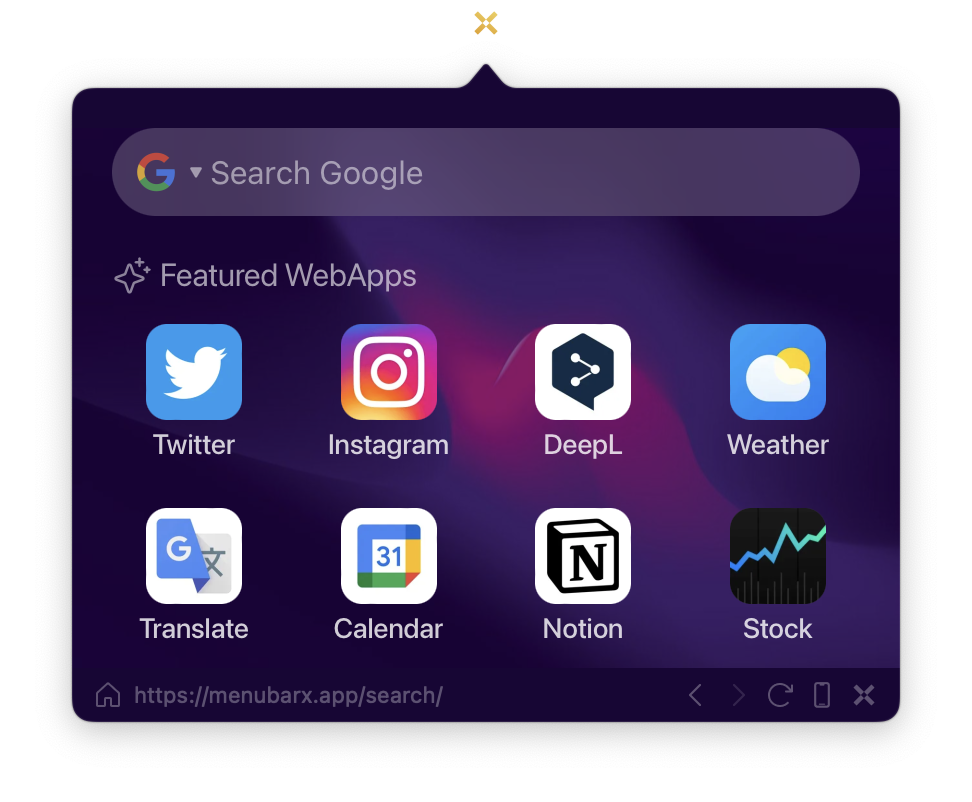Open DeepL translator

(x=583, y=372)
